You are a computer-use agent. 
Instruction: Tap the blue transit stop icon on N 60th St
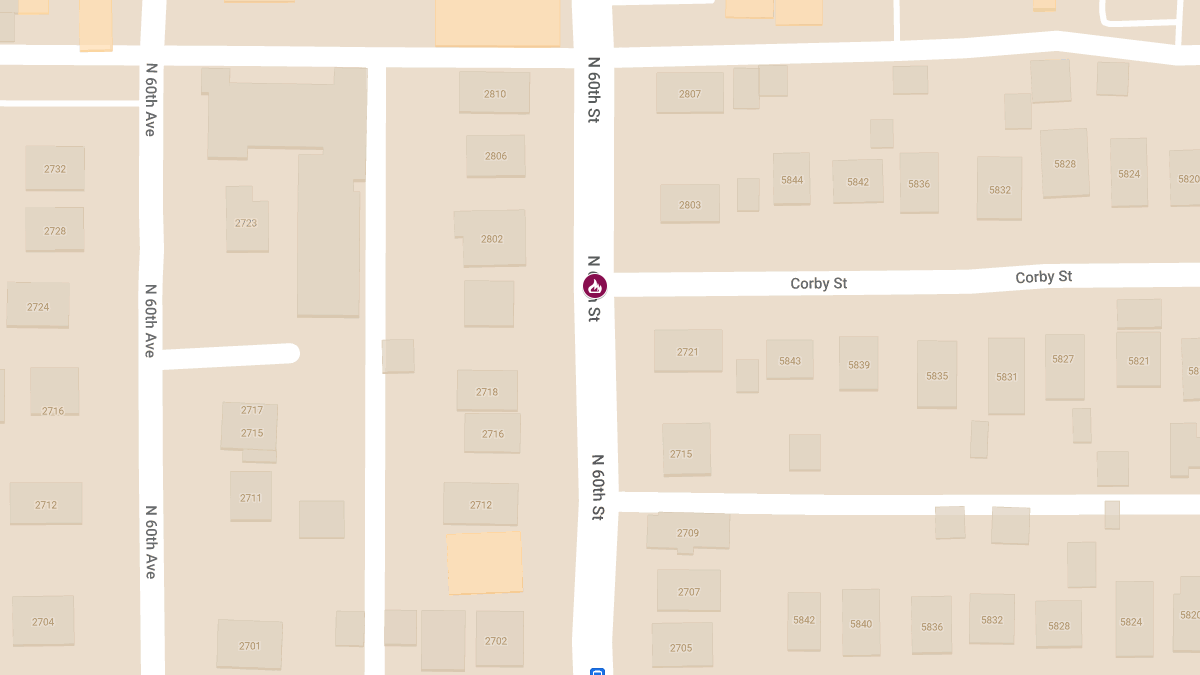click(x=597, y=671)
